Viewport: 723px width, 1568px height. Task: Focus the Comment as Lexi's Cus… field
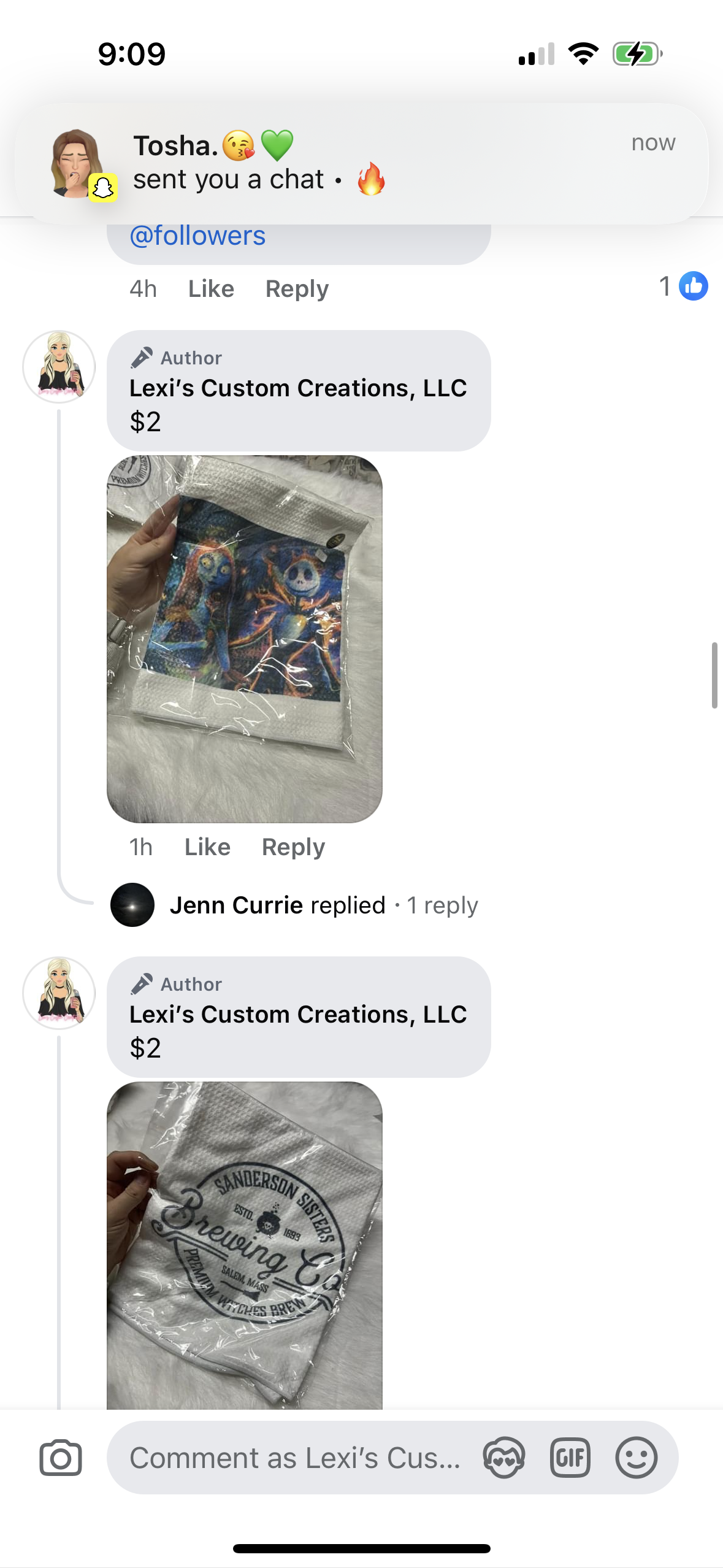pos(294,1458)
